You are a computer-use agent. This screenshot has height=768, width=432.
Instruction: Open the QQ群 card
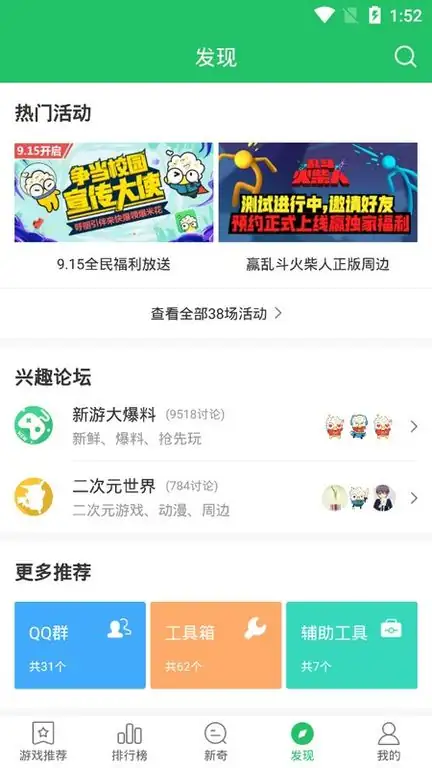click(x=80, y=645)
